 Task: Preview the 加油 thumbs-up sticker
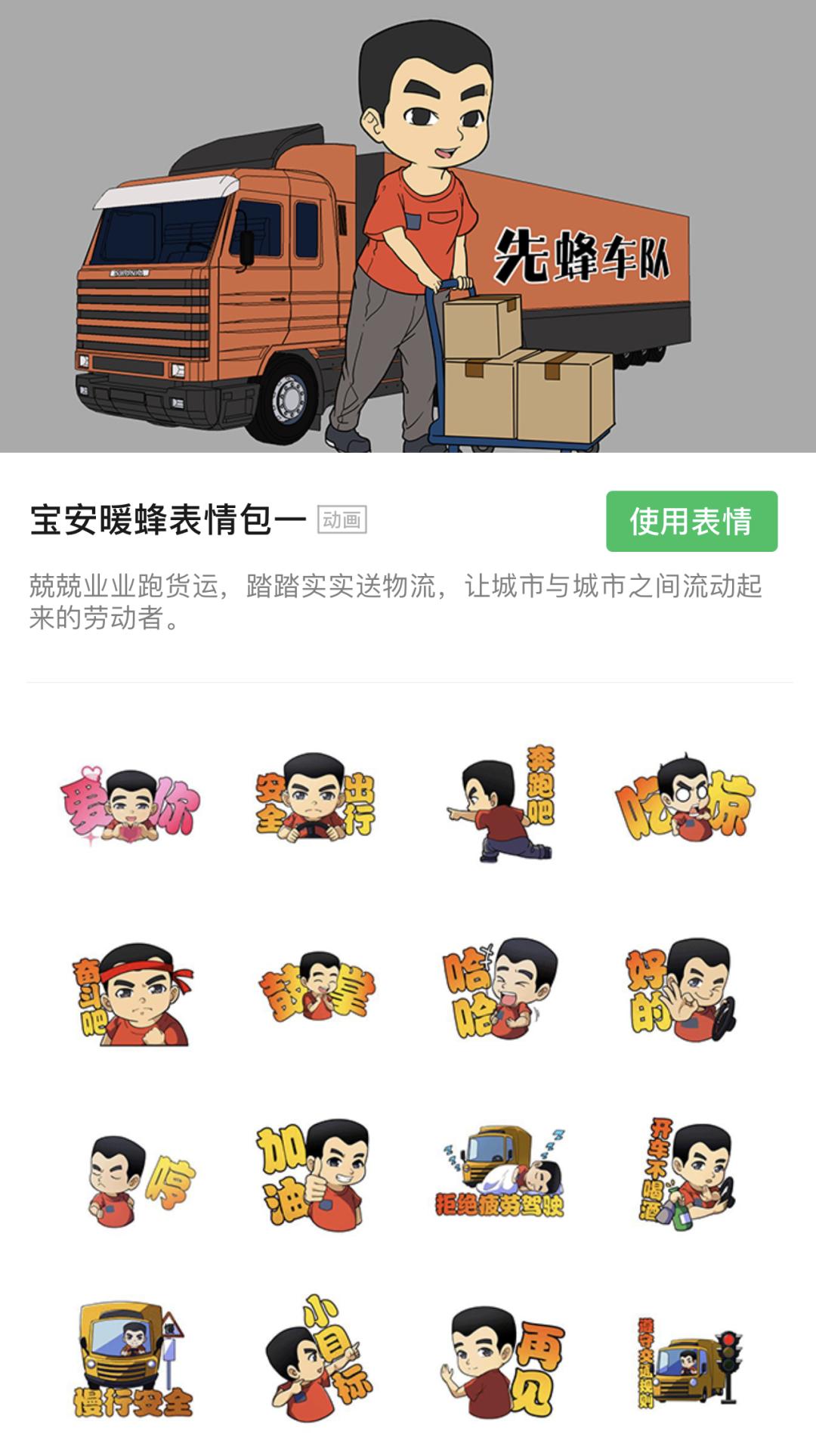314,1175
